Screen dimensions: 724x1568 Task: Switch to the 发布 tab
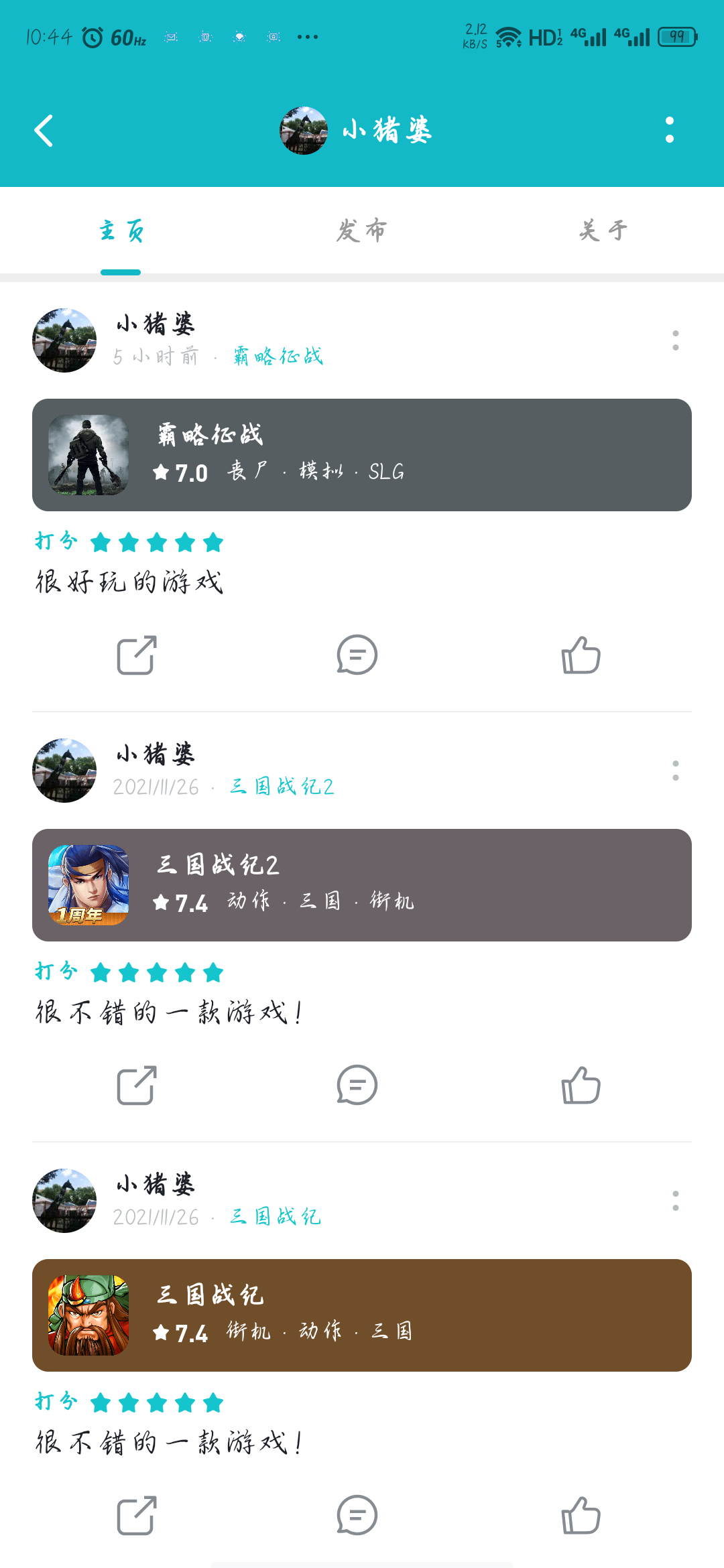click(x=362, y=231)
